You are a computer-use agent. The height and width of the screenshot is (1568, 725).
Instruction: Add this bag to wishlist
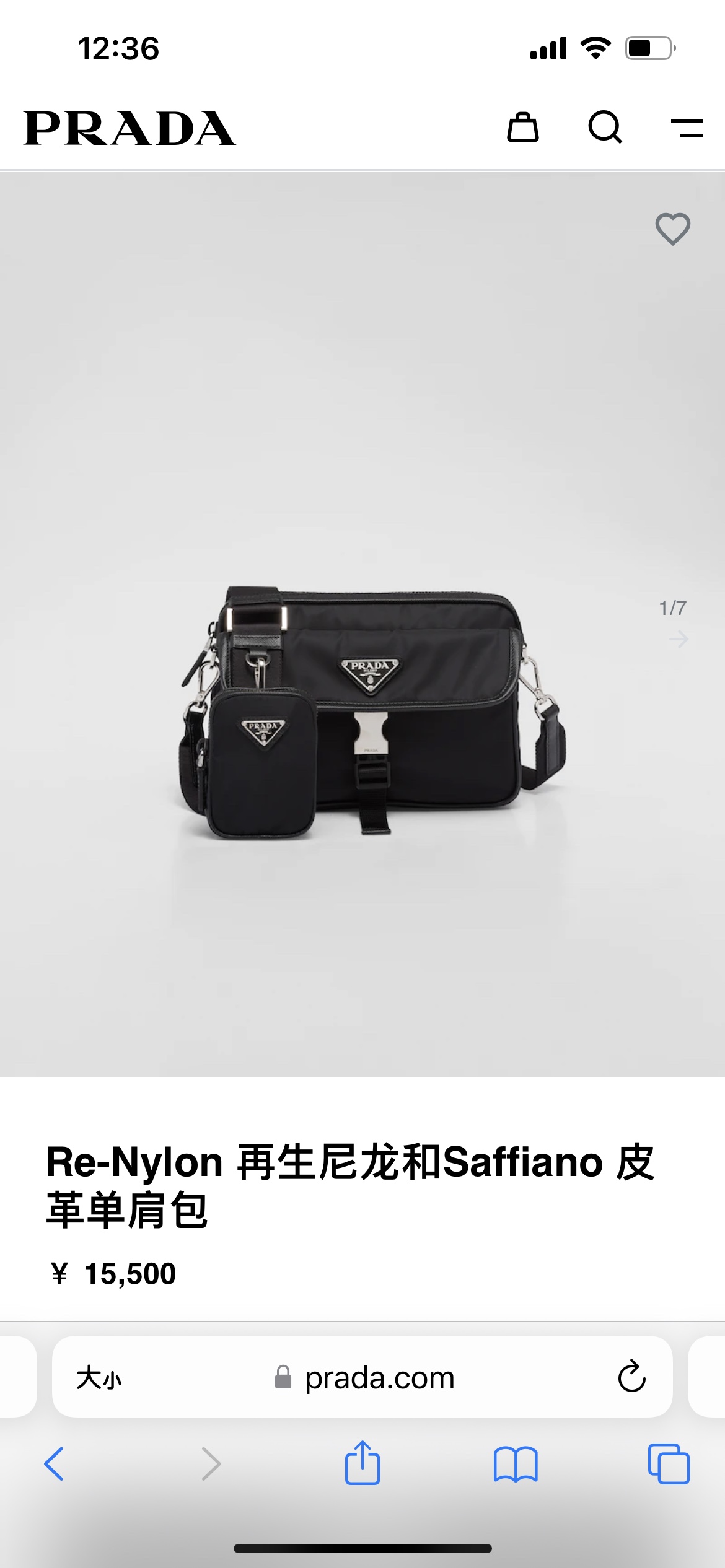tap(673, 229)
